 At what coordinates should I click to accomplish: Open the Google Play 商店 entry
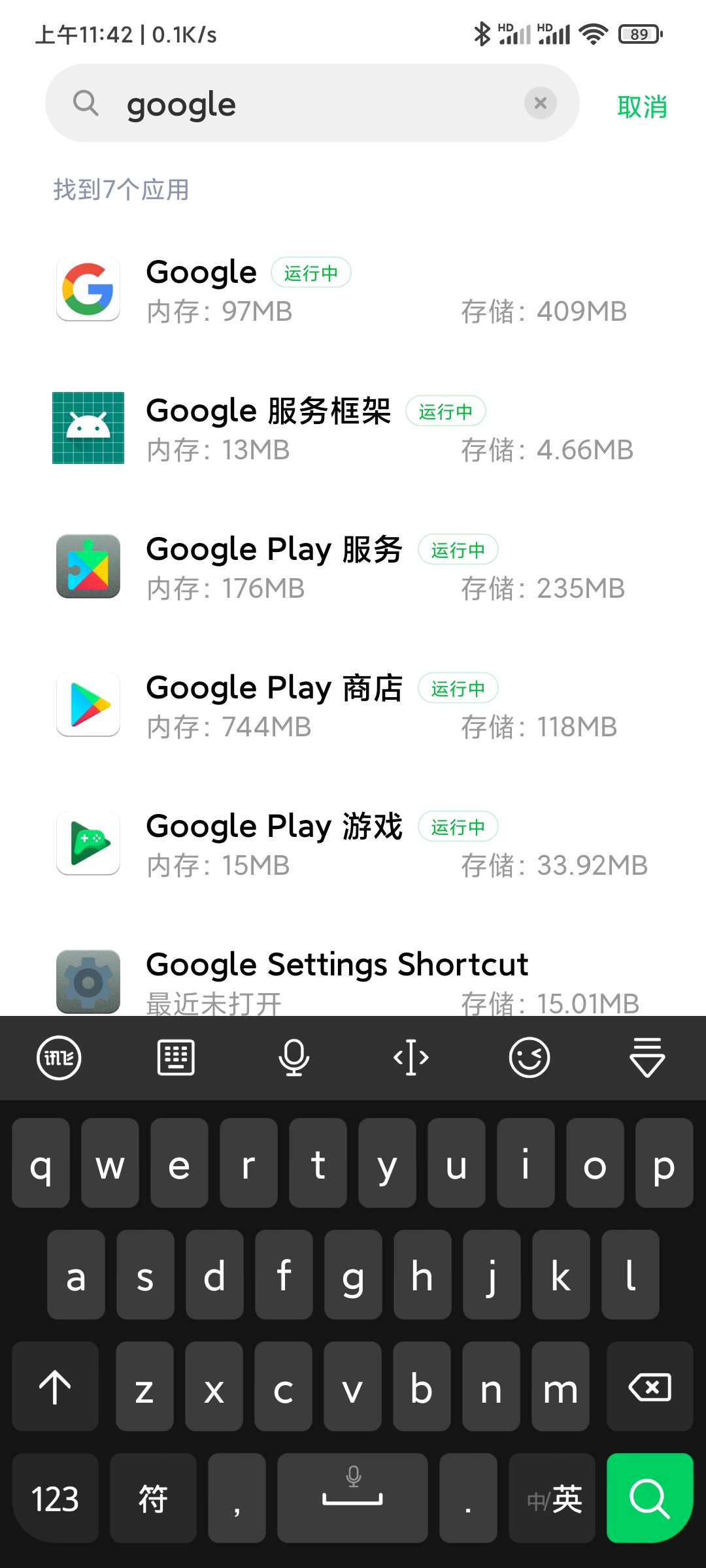(353, 706)
